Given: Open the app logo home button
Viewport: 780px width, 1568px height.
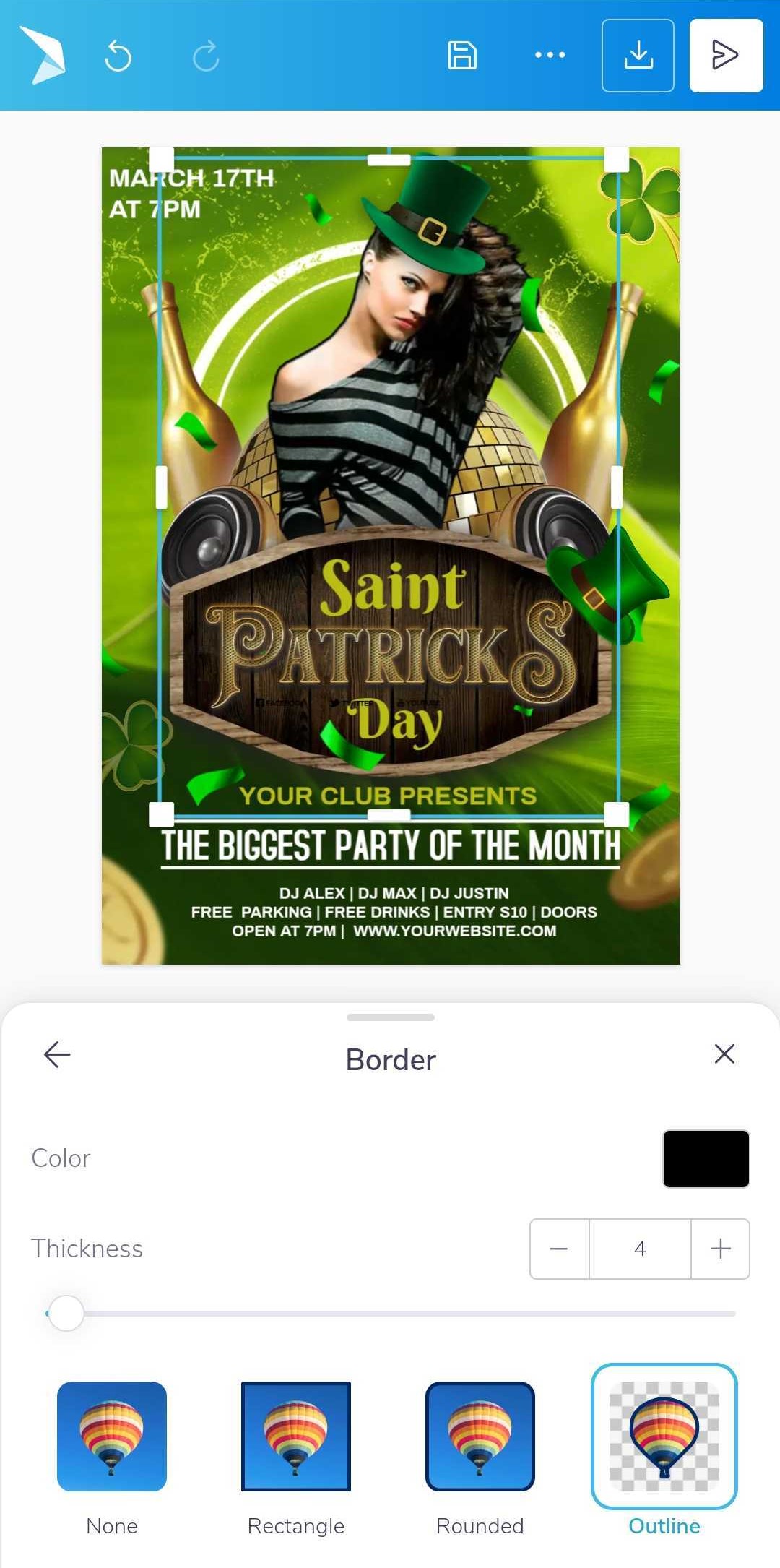Looking at the screenshot, I should (x=43, y=56).
